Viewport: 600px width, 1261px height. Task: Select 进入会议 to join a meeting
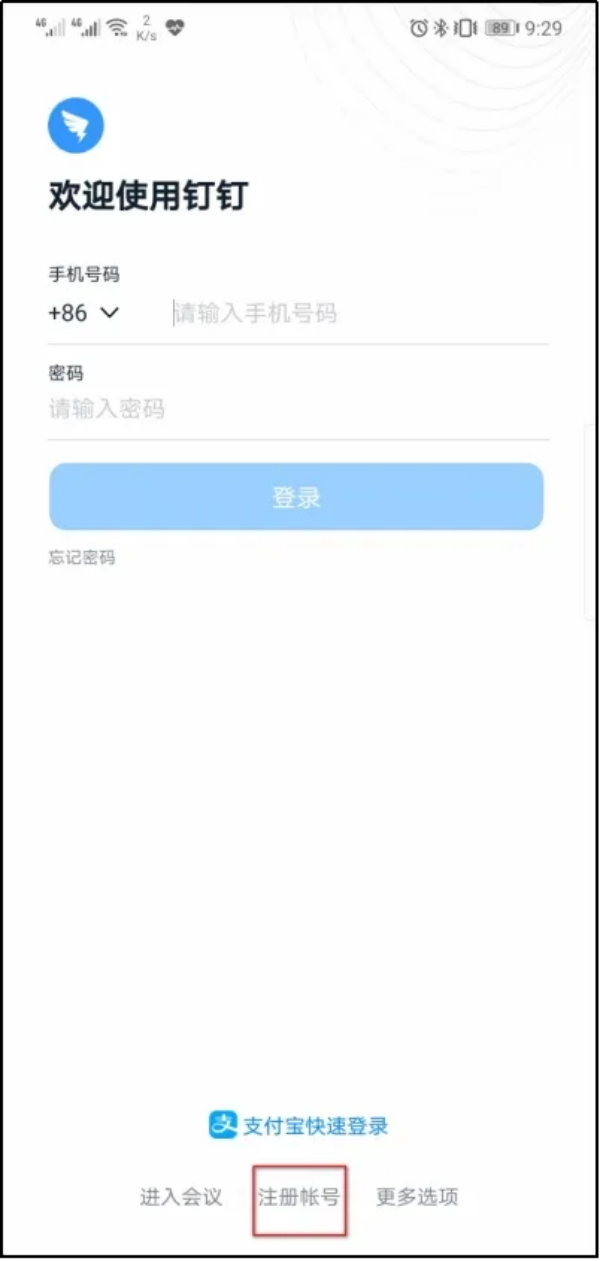tap(181, 1197)
